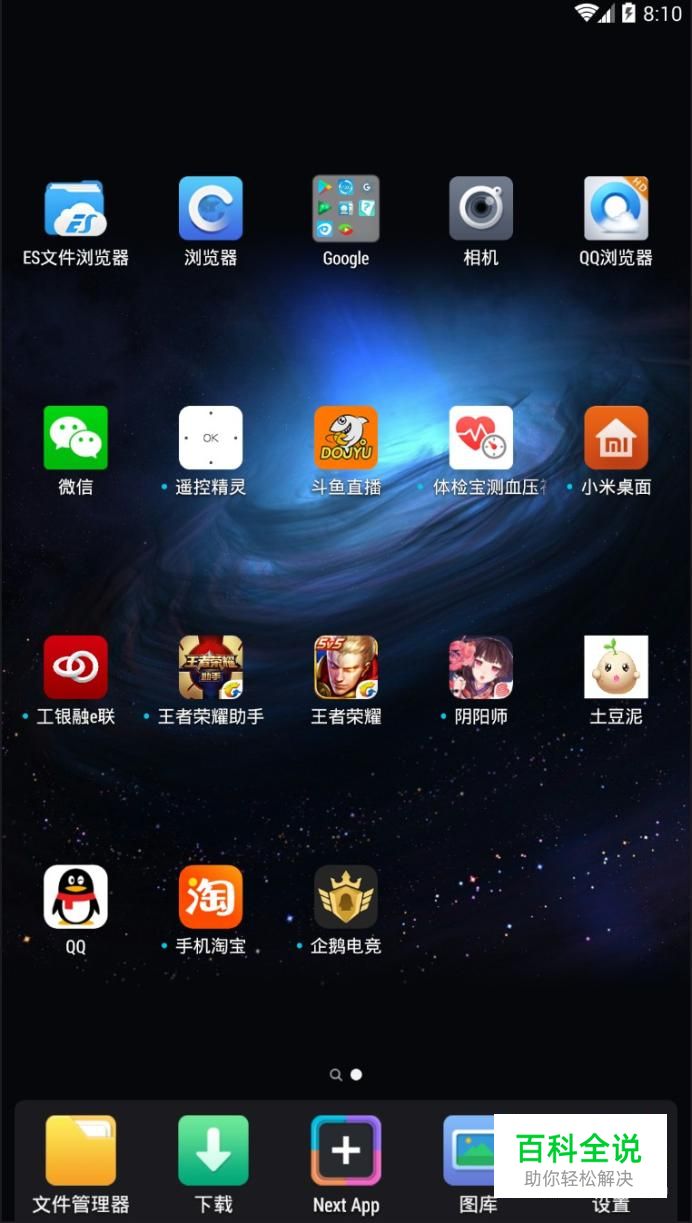Viewport: 692px width, 1223px height.
Task: Start the 王者荣耀 game
Action: tap(346, 667)
